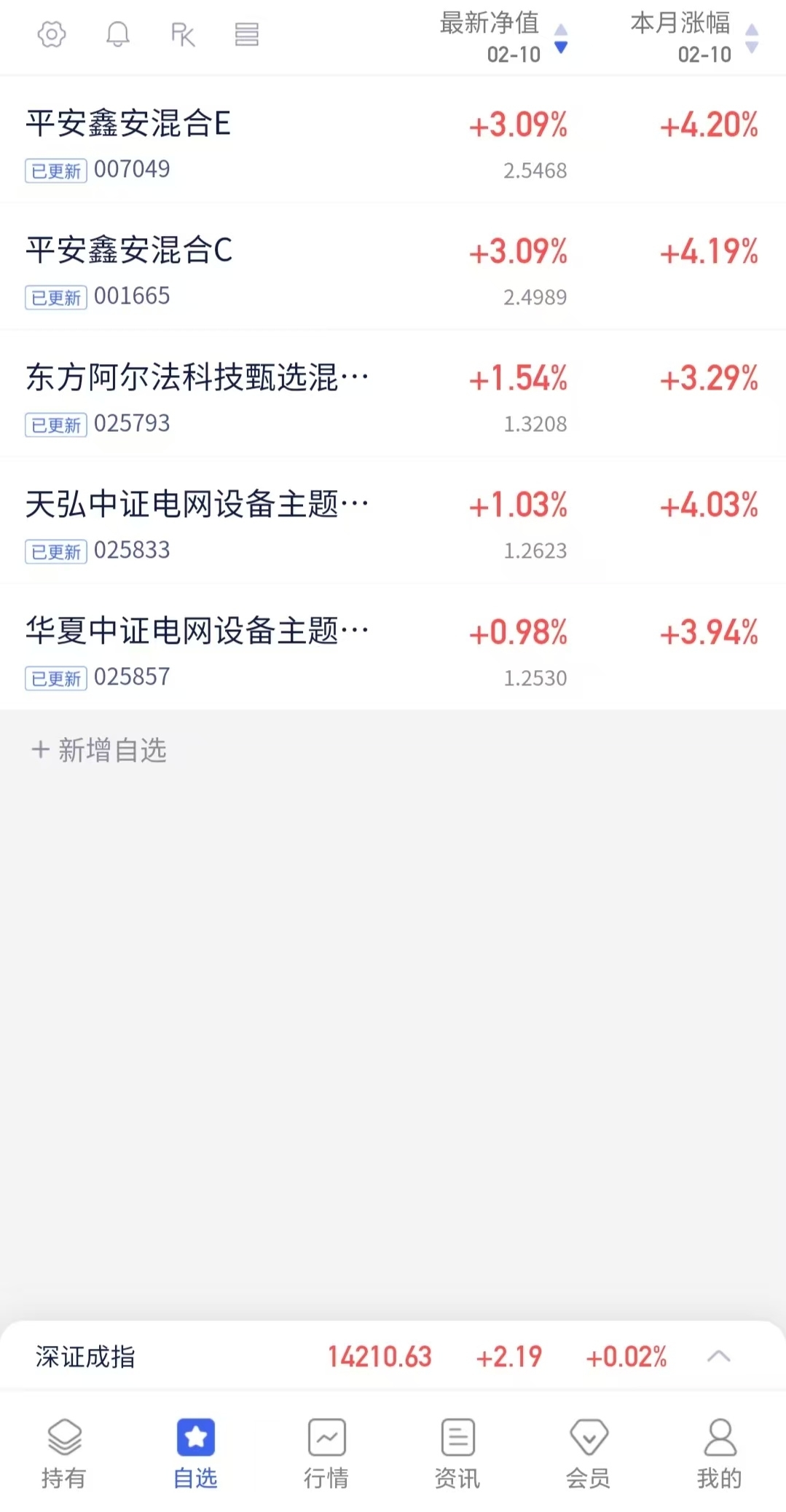This screenshot has height=1512, width=786.
Task: Switch to the 会员 tab
Action: [x=589, y=1454]
